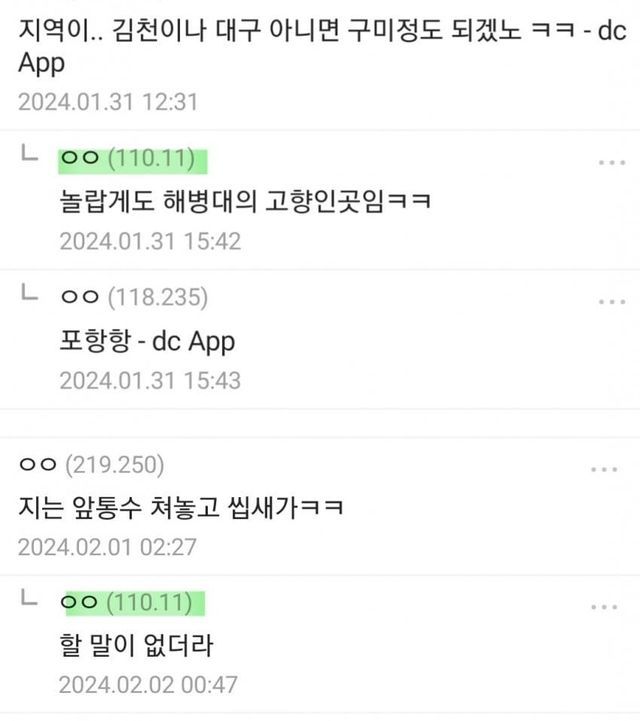Show more options for the 219.250 comment
640x721 pixels.
tap(604, 468)
